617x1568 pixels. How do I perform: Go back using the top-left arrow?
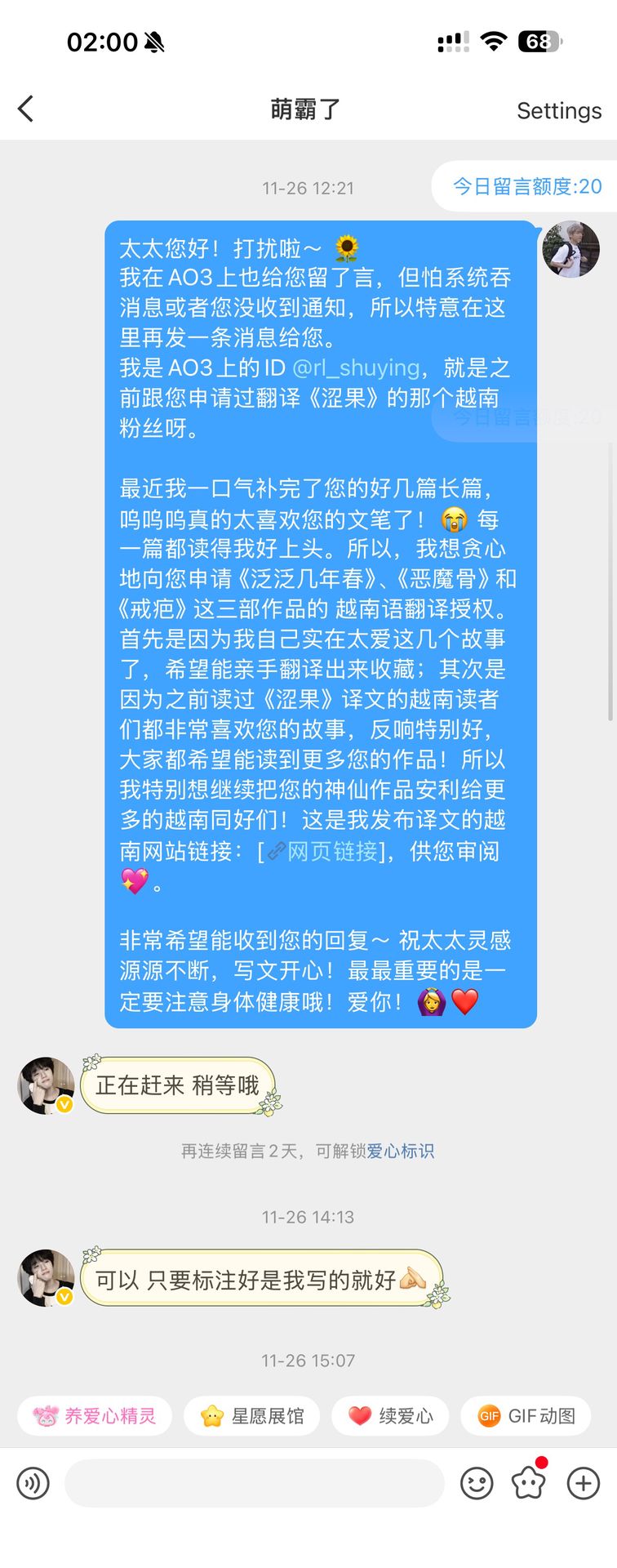[26, 109]
